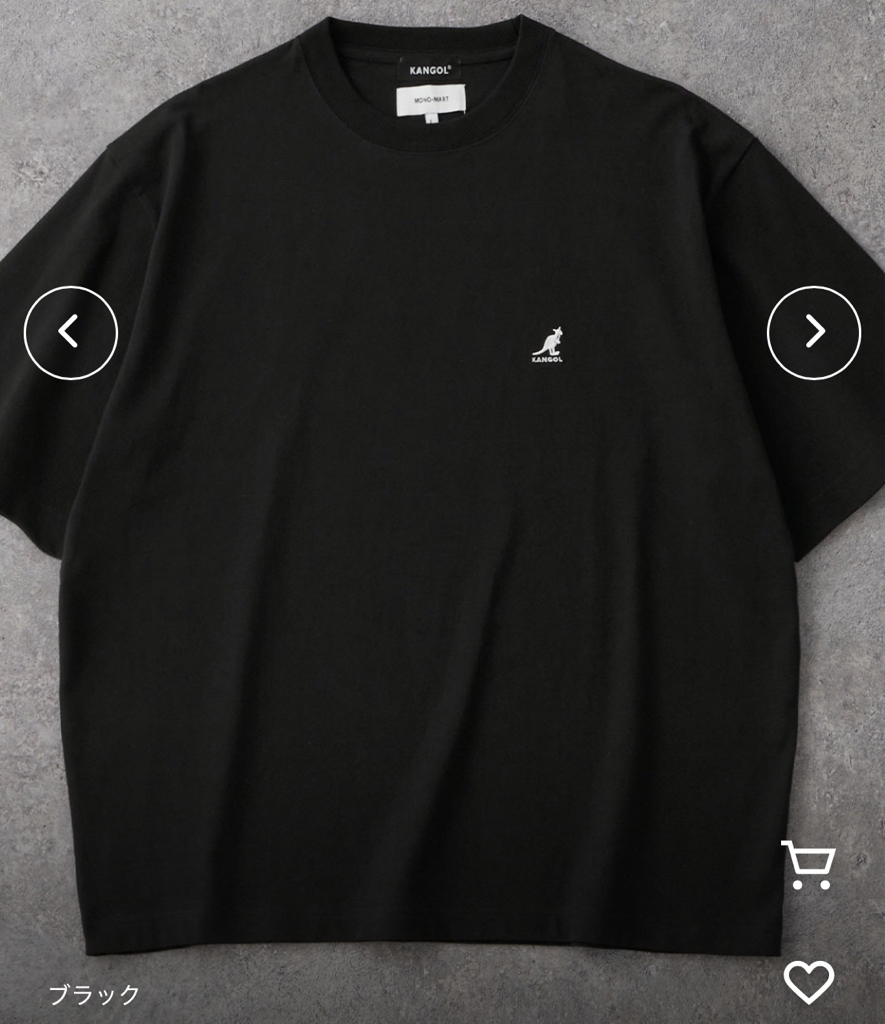Add the black T-shirt to cart
The image size is (885, 1024).
(807, 865)
